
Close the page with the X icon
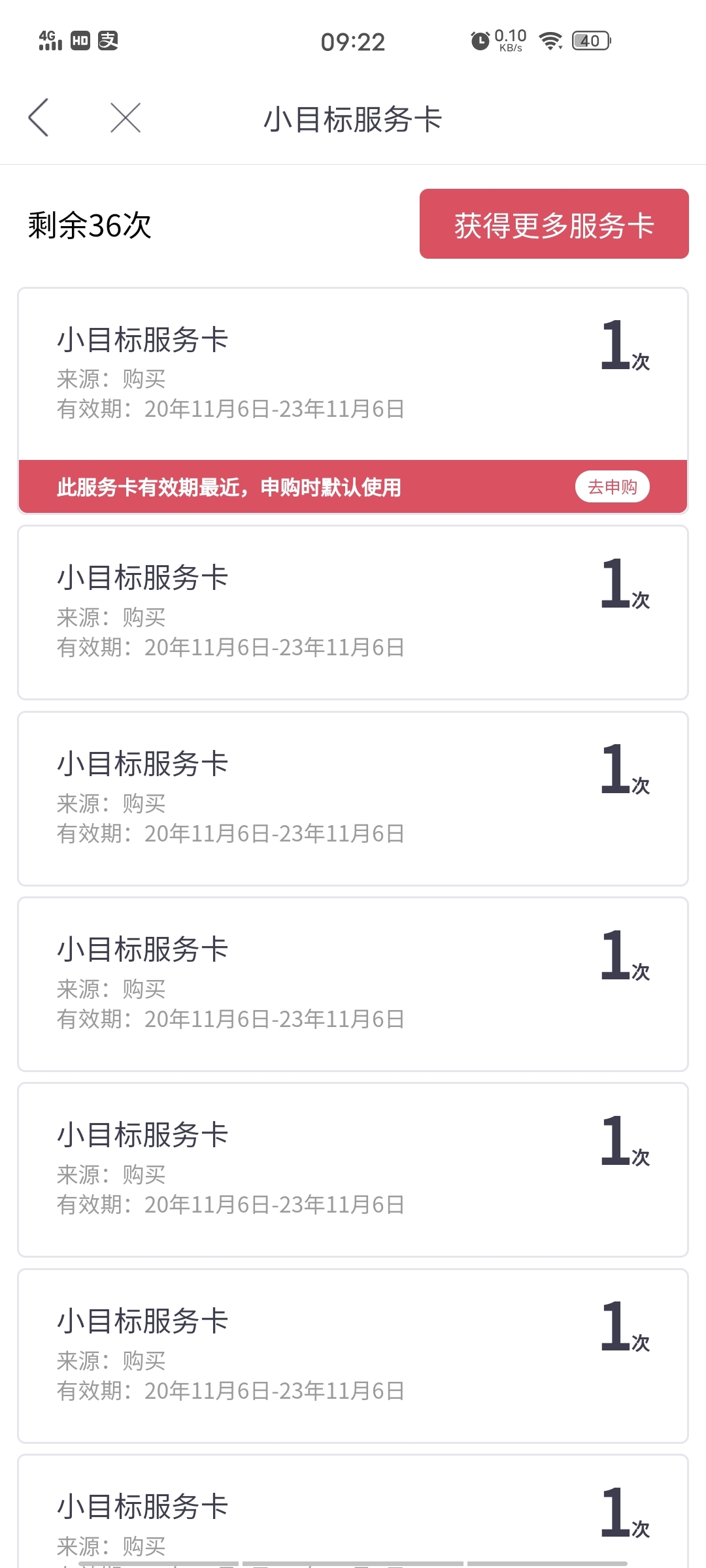pyautogui.click(x=126, y=118)
